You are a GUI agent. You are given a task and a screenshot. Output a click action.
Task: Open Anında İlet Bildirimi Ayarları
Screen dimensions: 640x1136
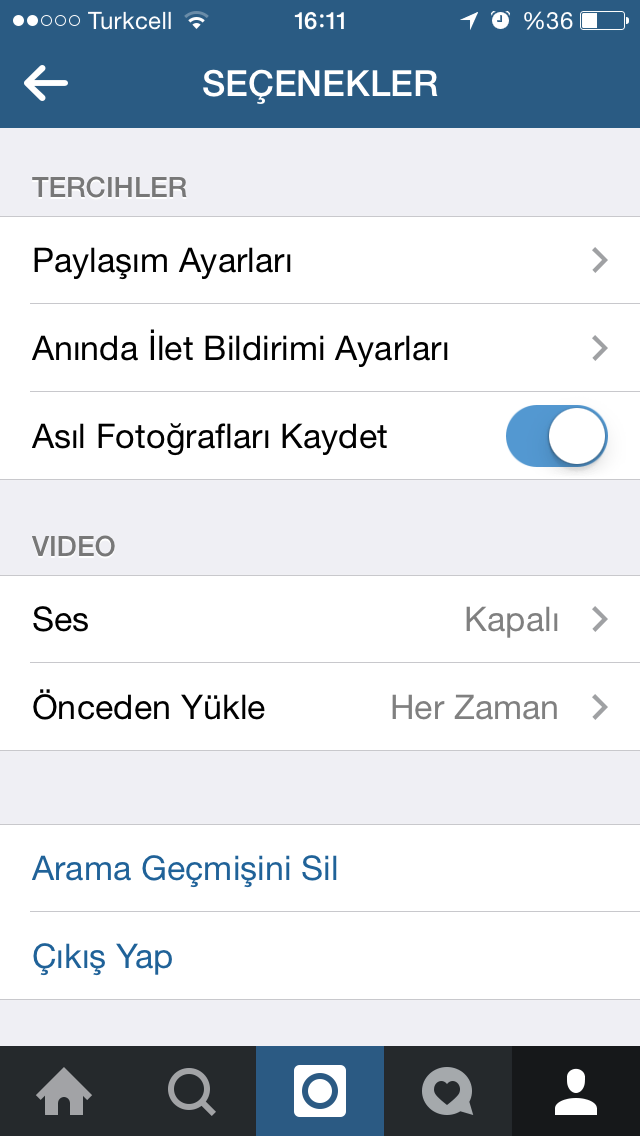[320, 348]
